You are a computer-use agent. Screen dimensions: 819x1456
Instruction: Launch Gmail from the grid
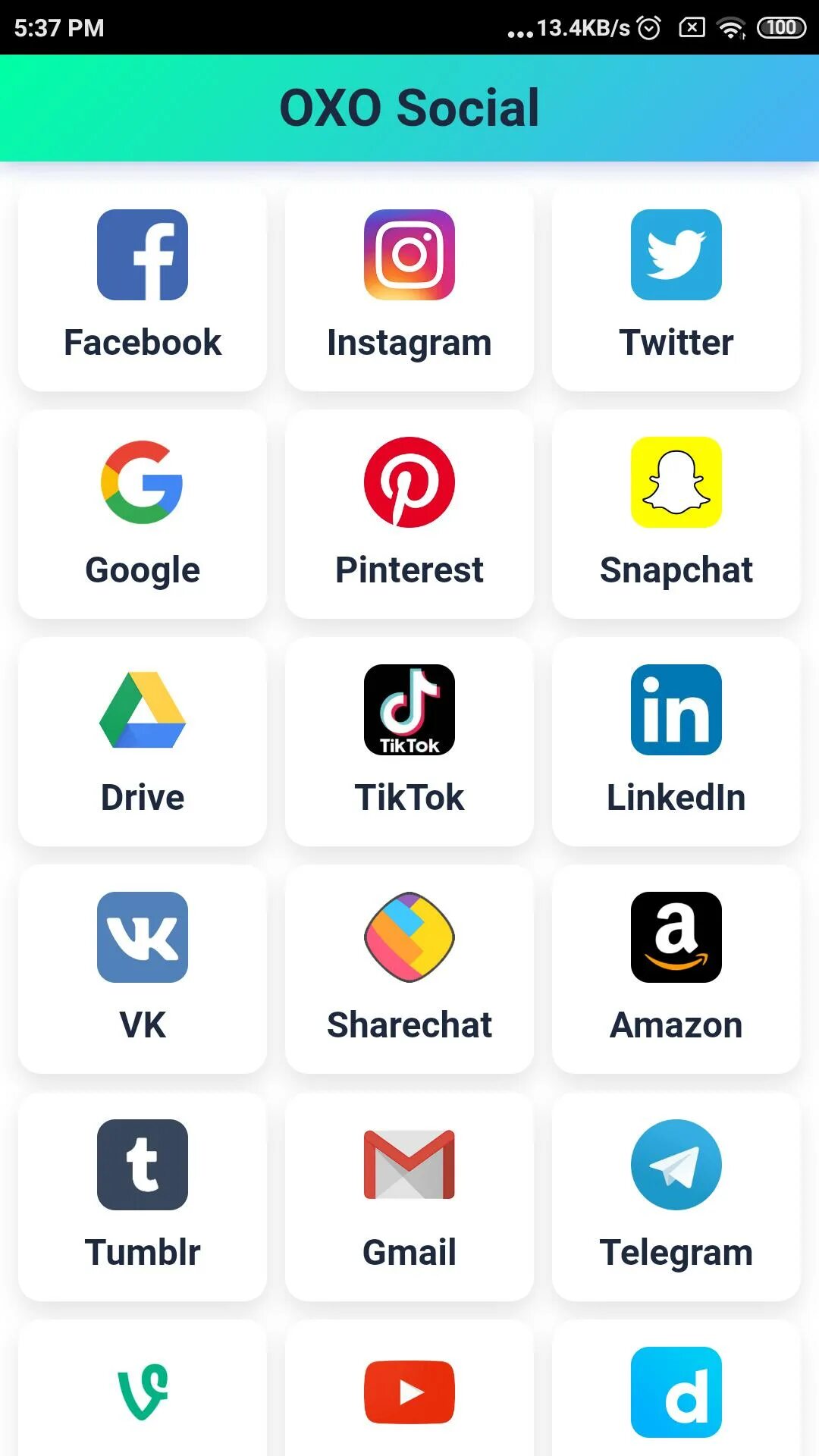(x=409, y=1197)
